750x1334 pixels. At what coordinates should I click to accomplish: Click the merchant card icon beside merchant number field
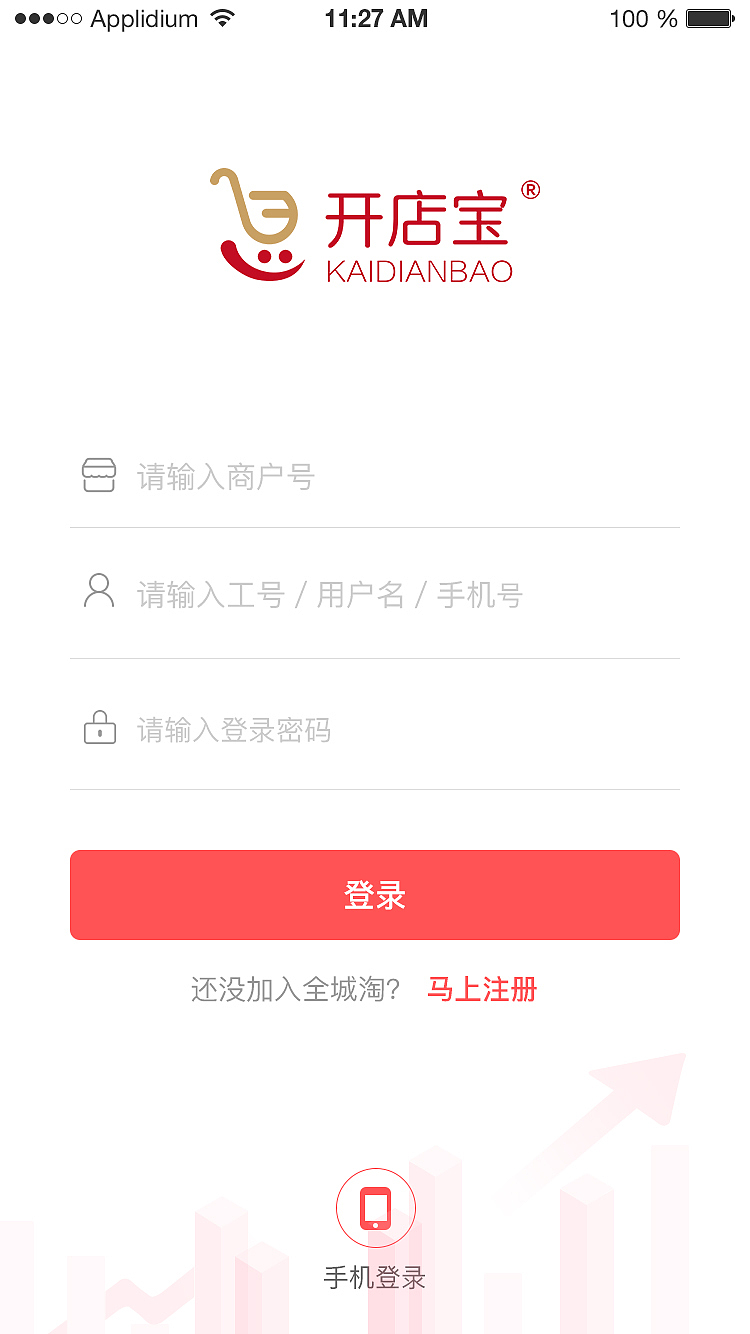(99, 476)
